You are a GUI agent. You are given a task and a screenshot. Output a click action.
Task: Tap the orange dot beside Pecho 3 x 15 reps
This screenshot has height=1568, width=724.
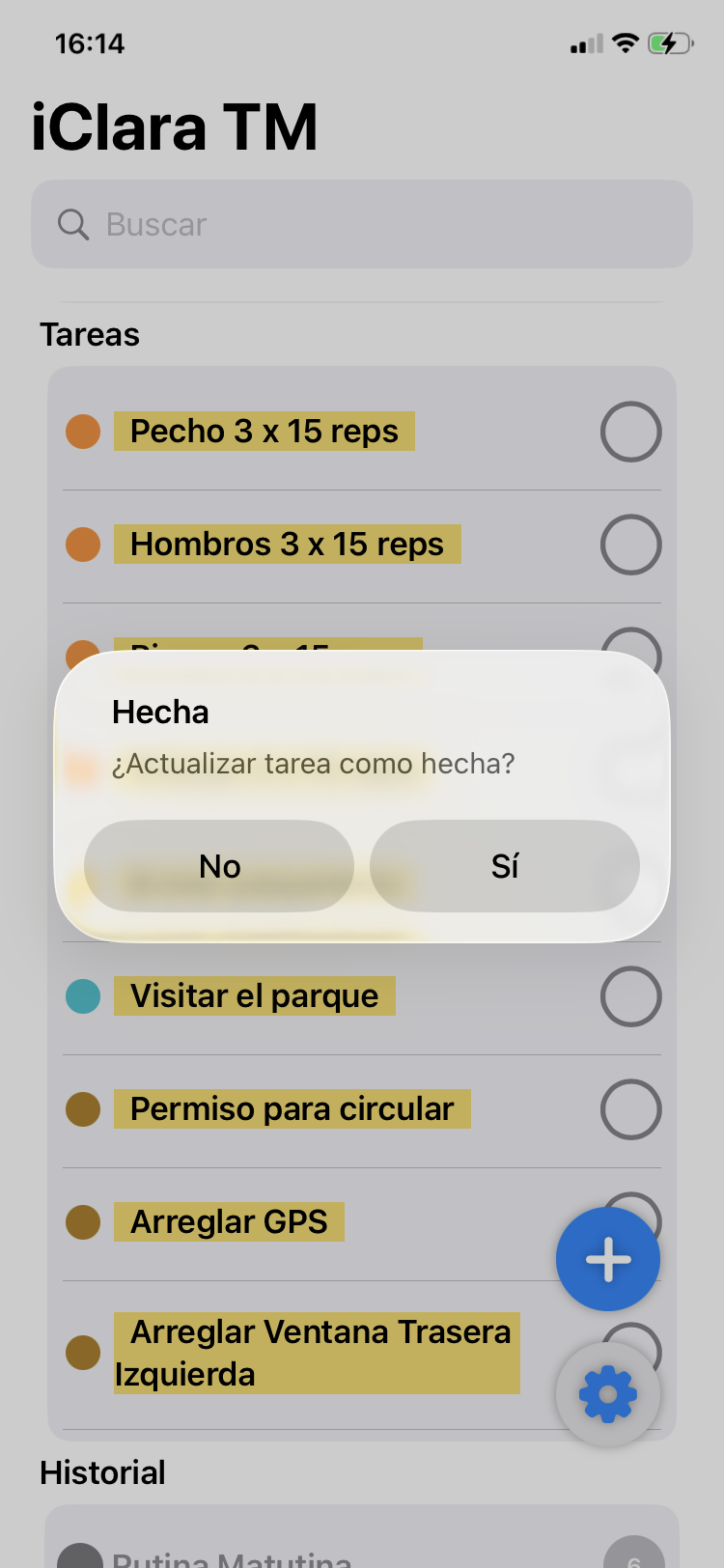[83, 432]
